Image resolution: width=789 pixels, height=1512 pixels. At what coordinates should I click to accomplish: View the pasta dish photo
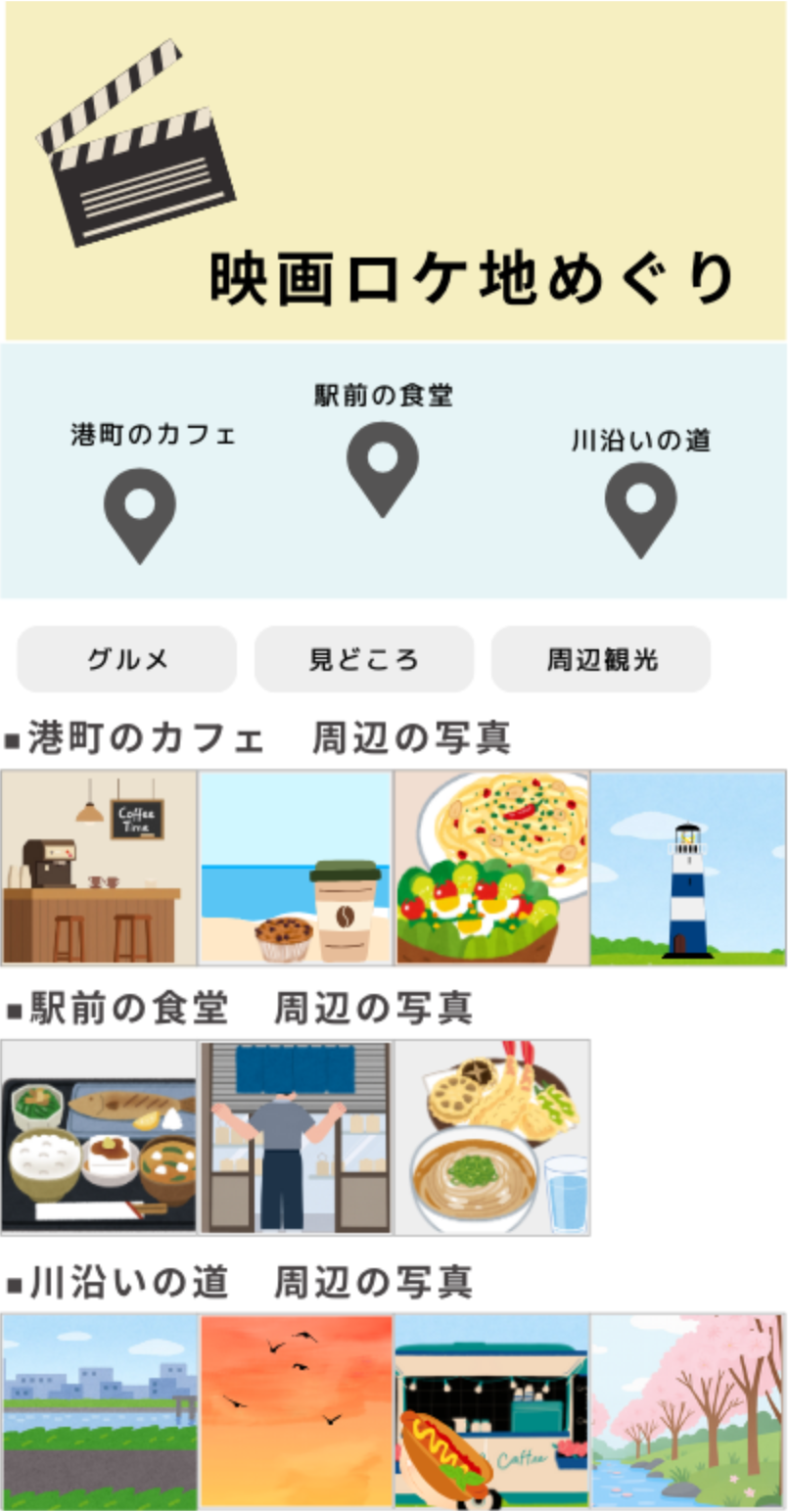click(492, 866)
